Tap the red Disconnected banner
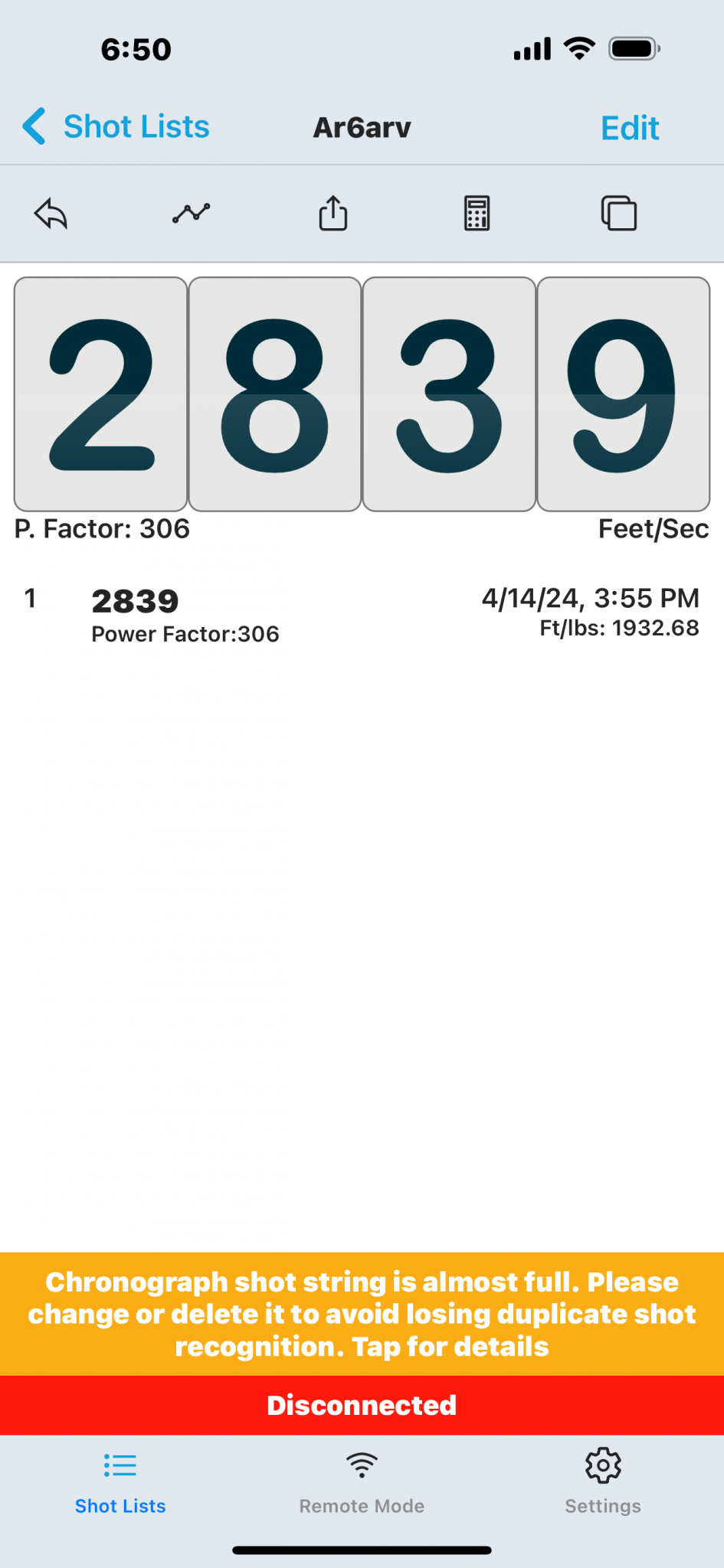Screen dimensions: 724x1568 pos(362,1405)
